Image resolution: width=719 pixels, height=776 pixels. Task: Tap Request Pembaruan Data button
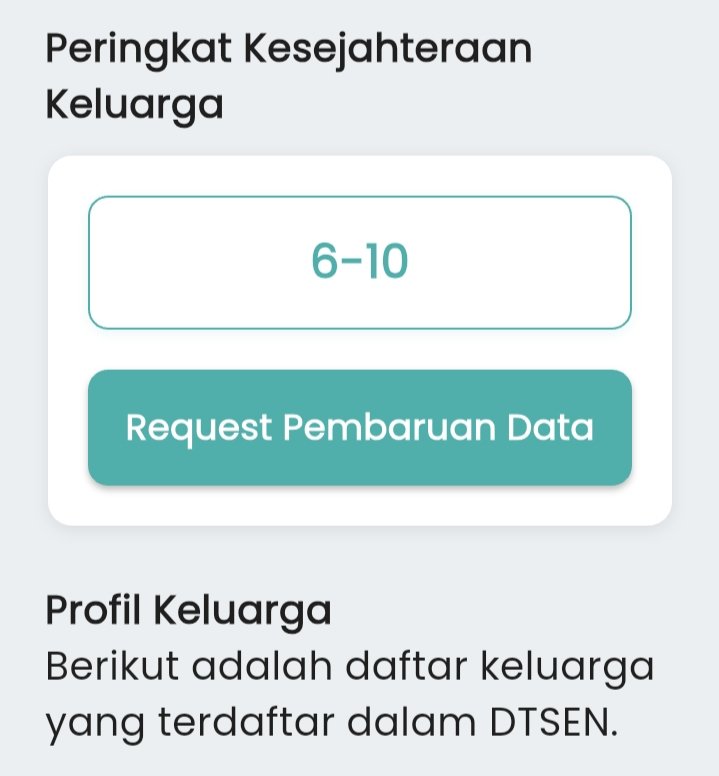point(360,428)
